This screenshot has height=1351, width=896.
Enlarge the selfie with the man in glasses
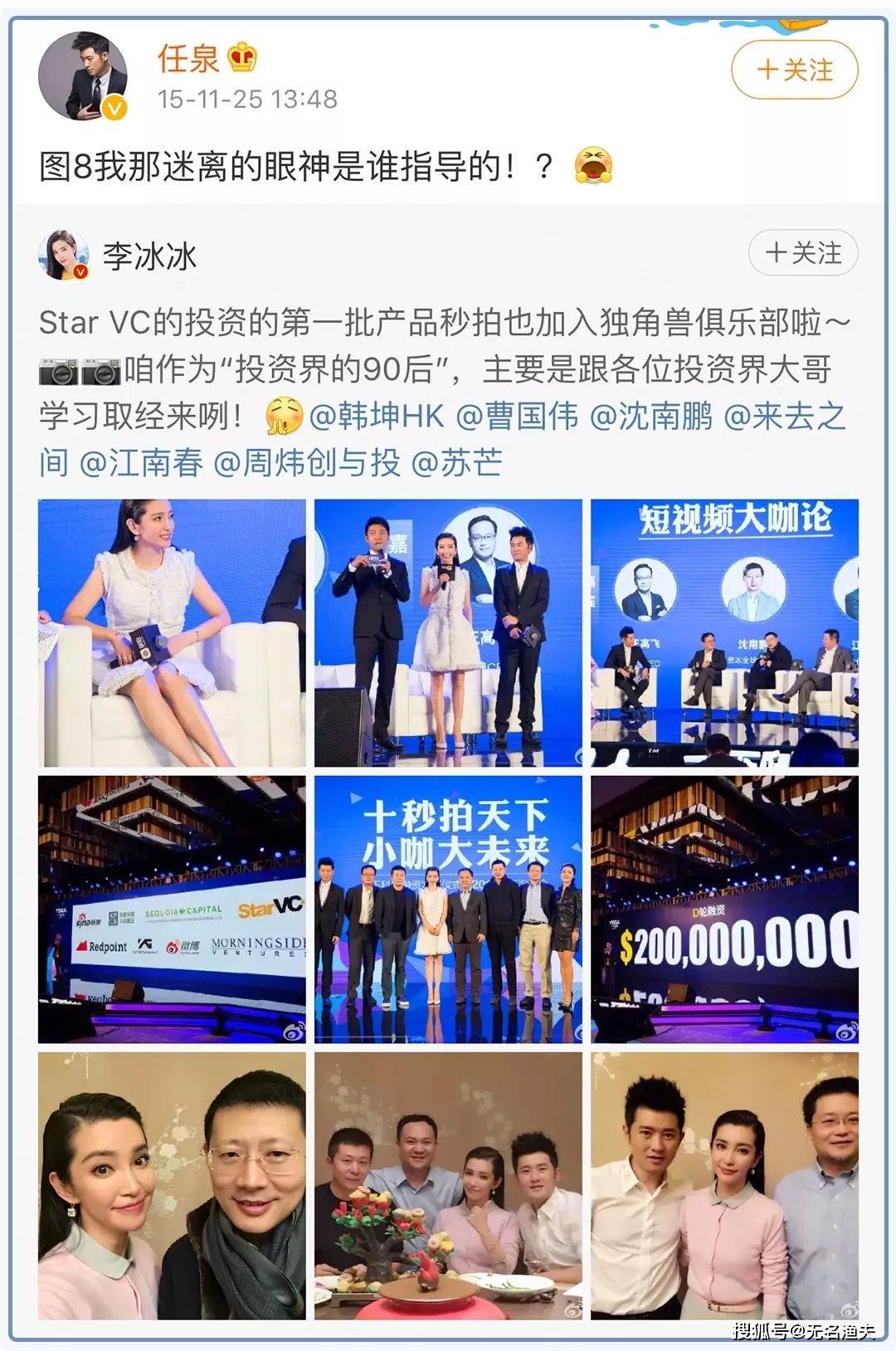[172, 1186]
